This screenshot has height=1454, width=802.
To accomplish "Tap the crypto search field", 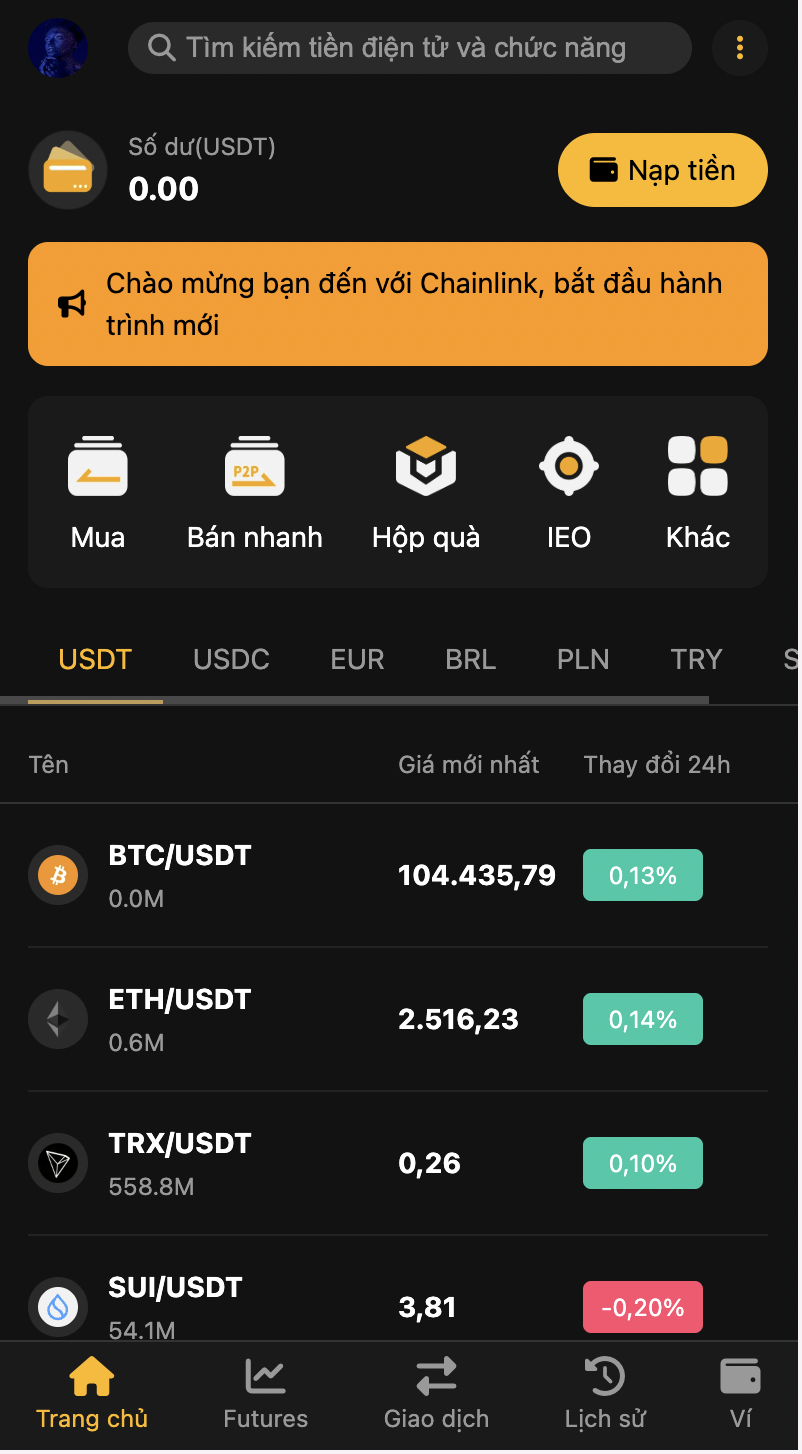I will [x=410, y=47].
